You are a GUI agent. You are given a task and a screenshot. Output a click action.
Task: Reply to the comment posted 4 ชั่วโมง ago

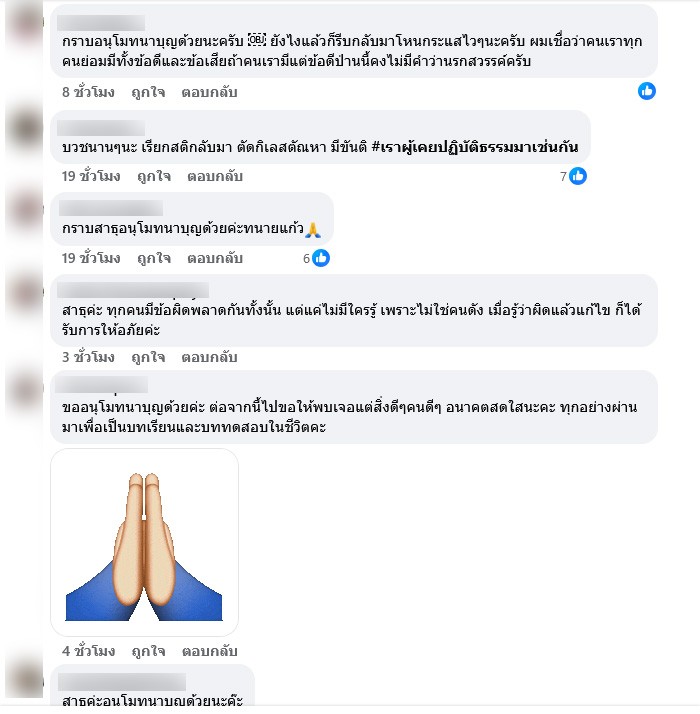208,651
